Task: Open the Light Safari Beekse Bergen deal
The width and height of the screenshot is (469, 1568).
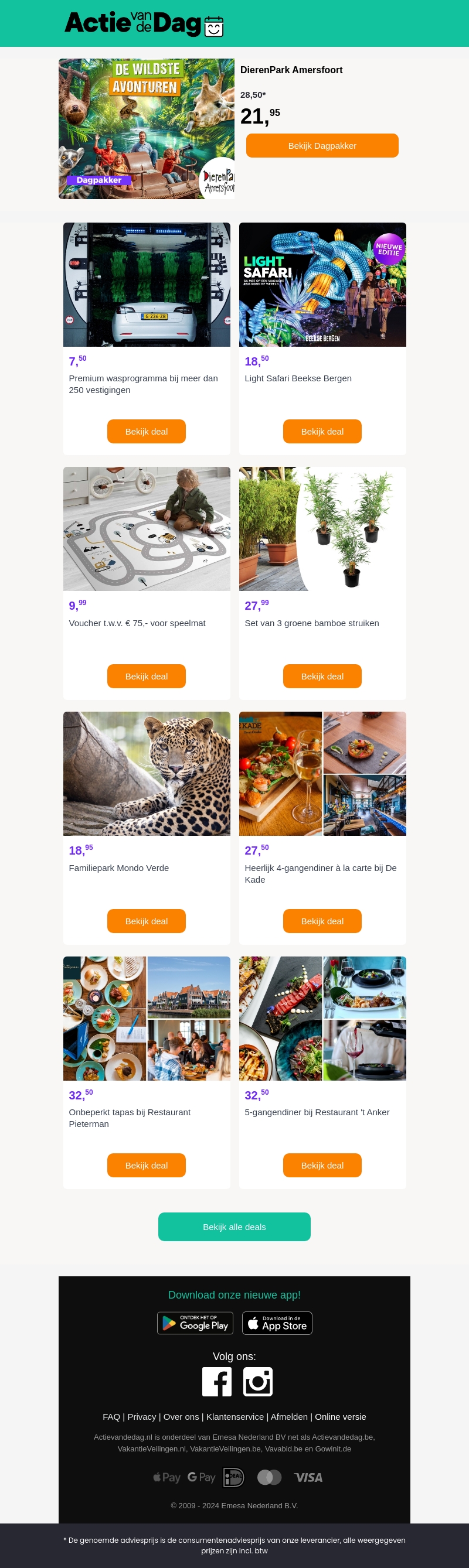Action: 322,432
